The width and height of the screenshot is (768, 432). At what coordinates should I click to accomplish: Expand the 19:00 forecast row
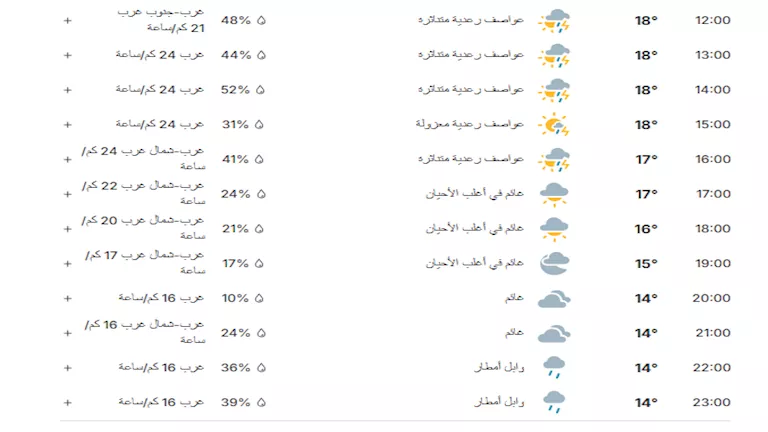(68, 264)
